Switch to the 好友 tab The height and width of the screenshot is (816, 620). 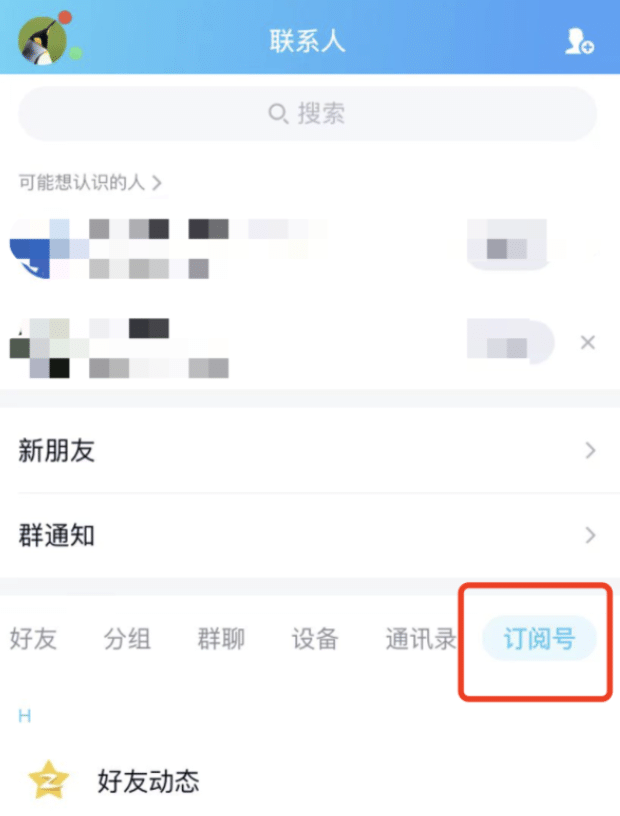point(32,639)
